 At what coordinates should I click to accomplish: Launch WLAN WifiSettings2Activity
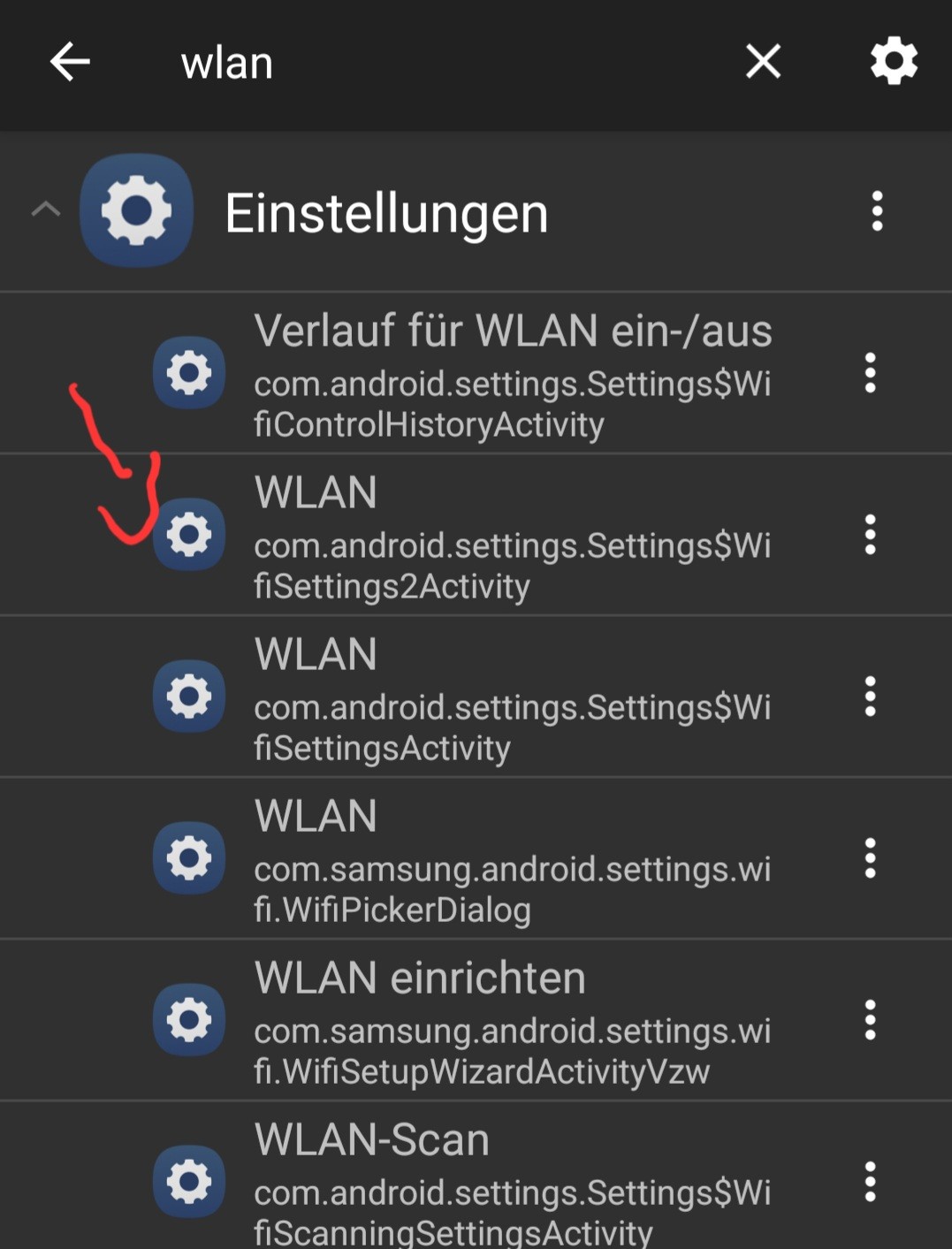(513, 536)
